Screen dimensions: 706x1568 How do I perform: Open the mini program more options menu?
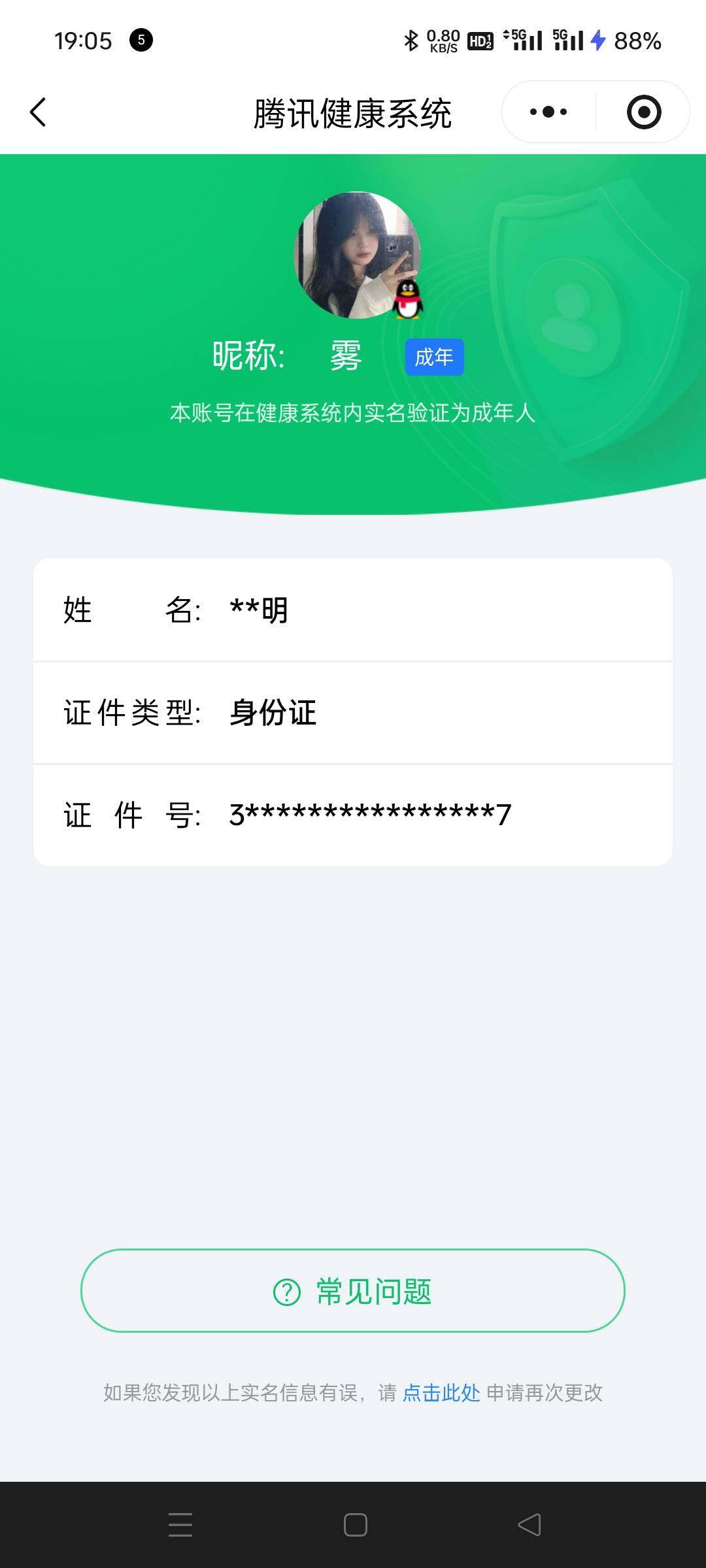pos(548,112)
